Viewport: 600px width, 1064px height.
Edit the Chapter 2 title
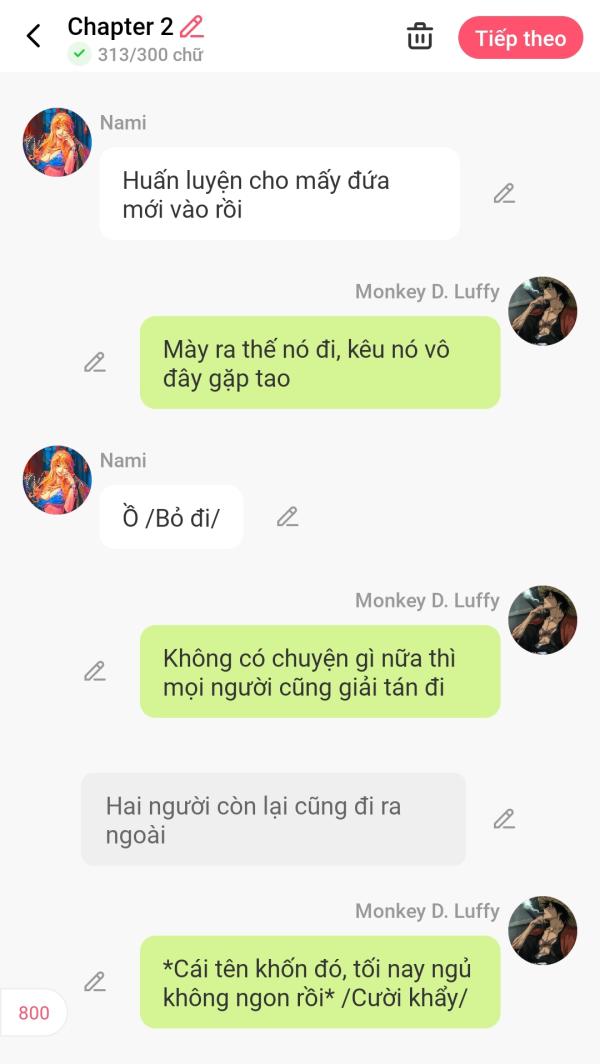point(192,27)
